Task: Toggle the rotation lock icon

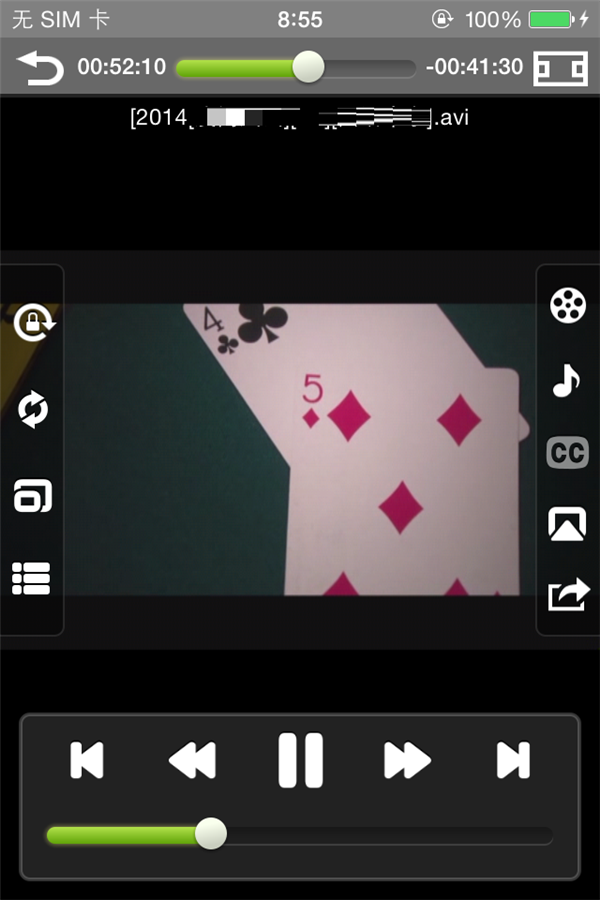Action: 34,322
